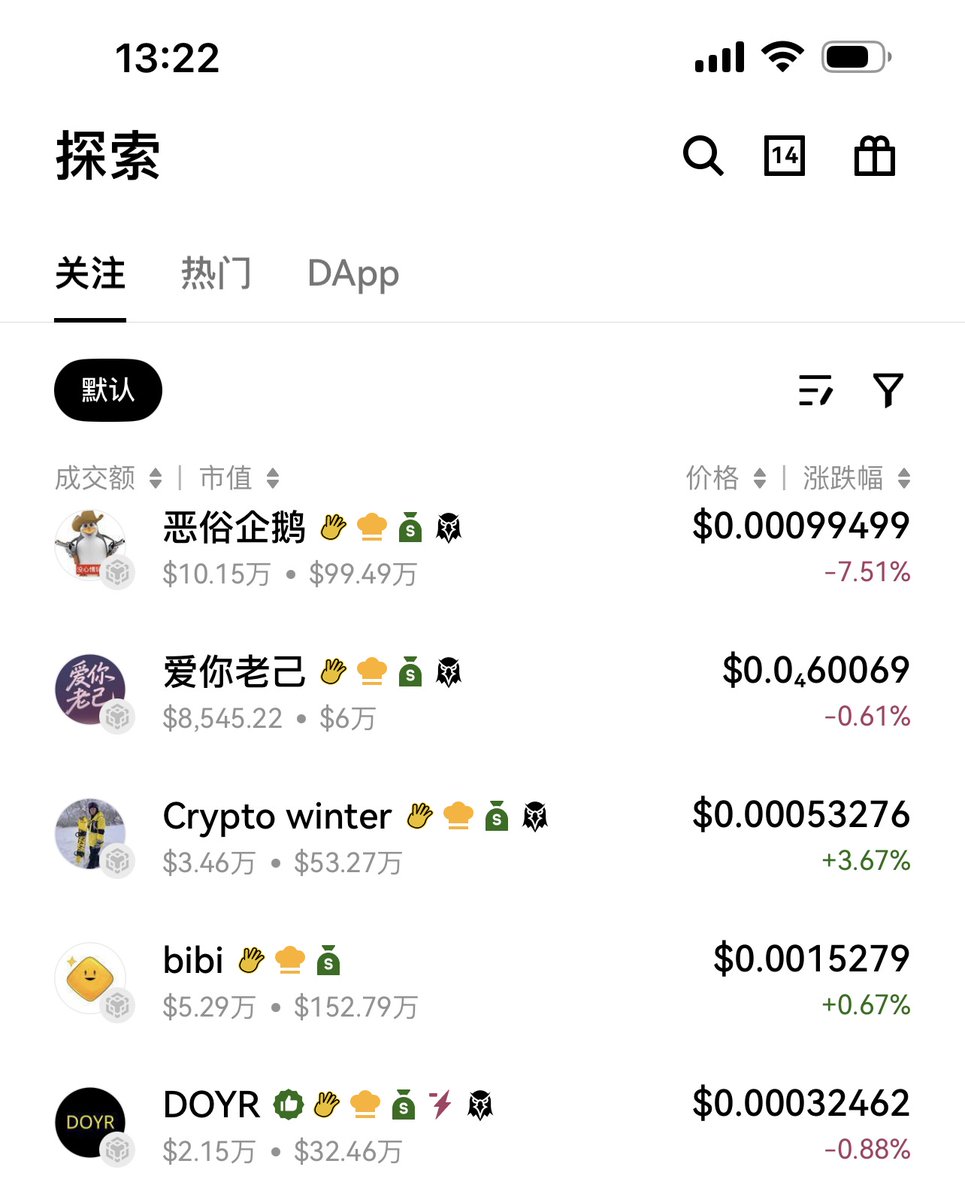Sort tokens by 价格
Viewport: 965px width, 1200px height.
(726, 478)
